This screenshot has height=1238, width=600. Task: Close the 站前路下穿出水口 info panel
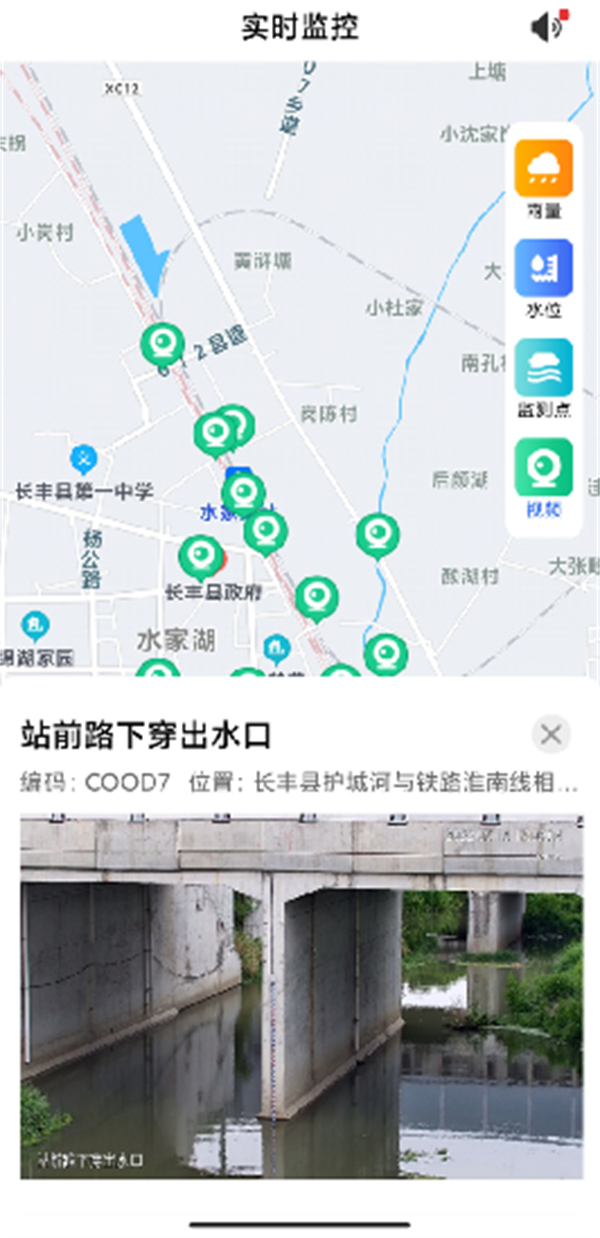coord(551,735)
